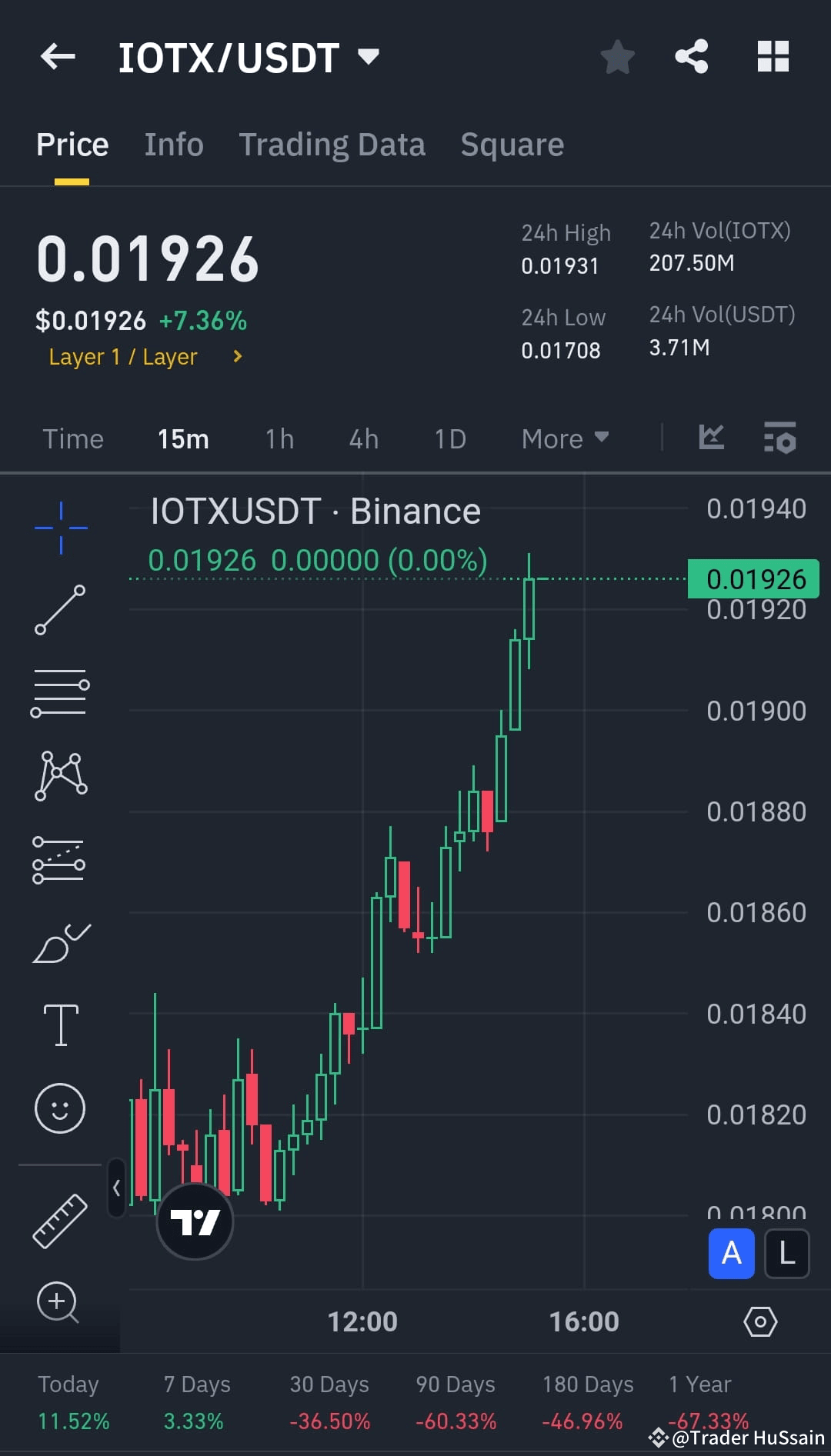Select the XABCD pattern drawing tool
This screenshot has width=831, height=1456.
60,775
